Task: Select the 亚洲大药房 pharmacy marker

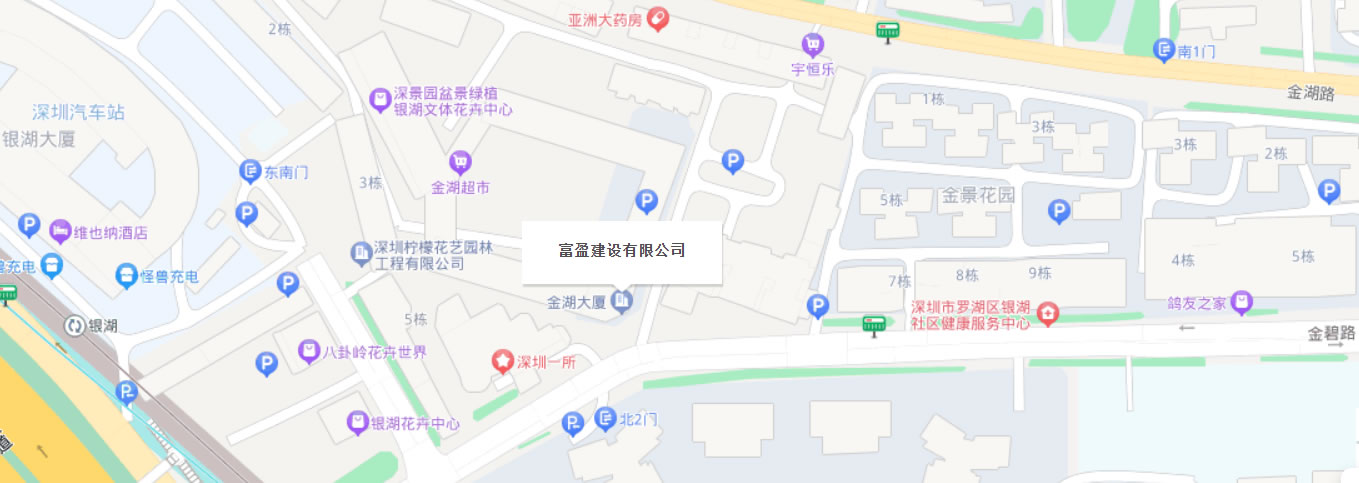Action: click(658, 18)
